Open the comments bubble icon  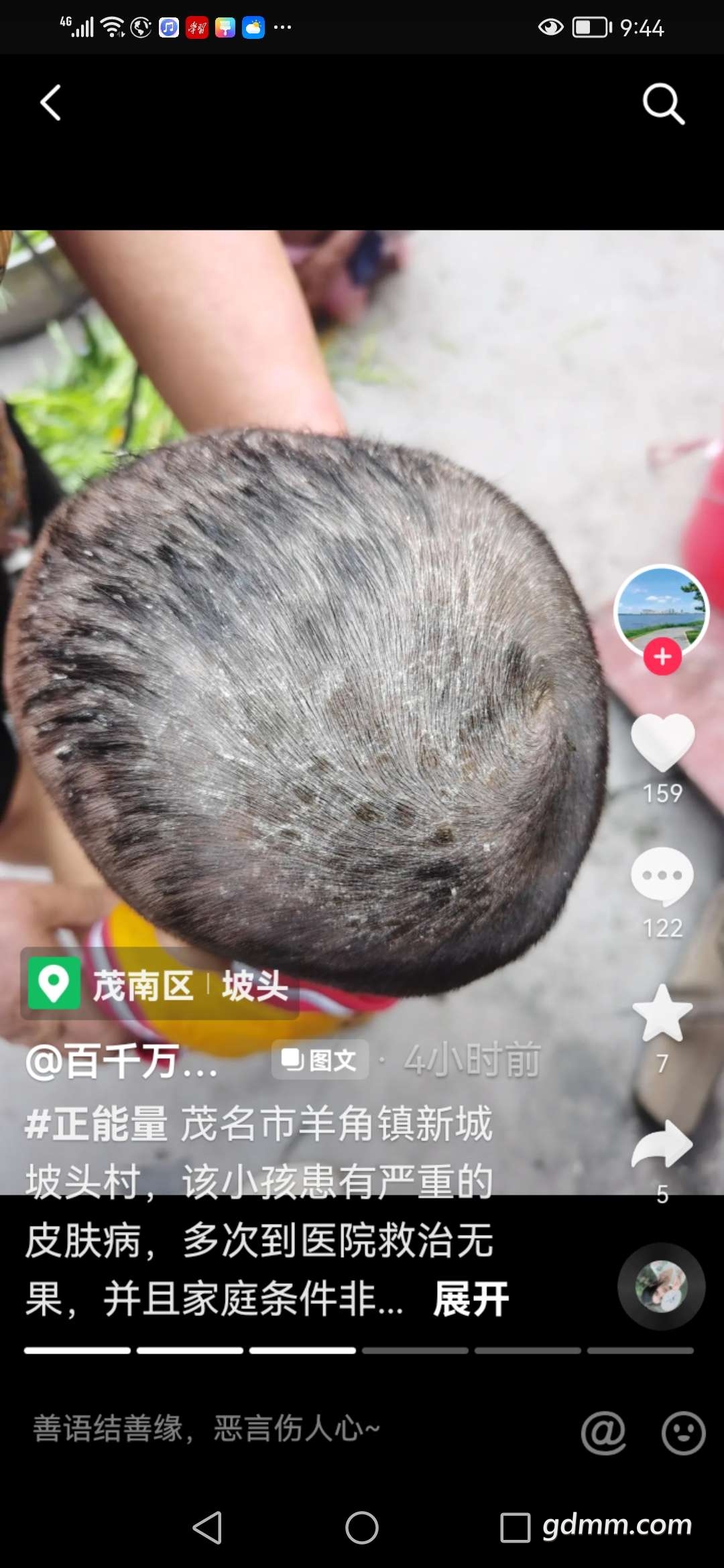[662, 876]
